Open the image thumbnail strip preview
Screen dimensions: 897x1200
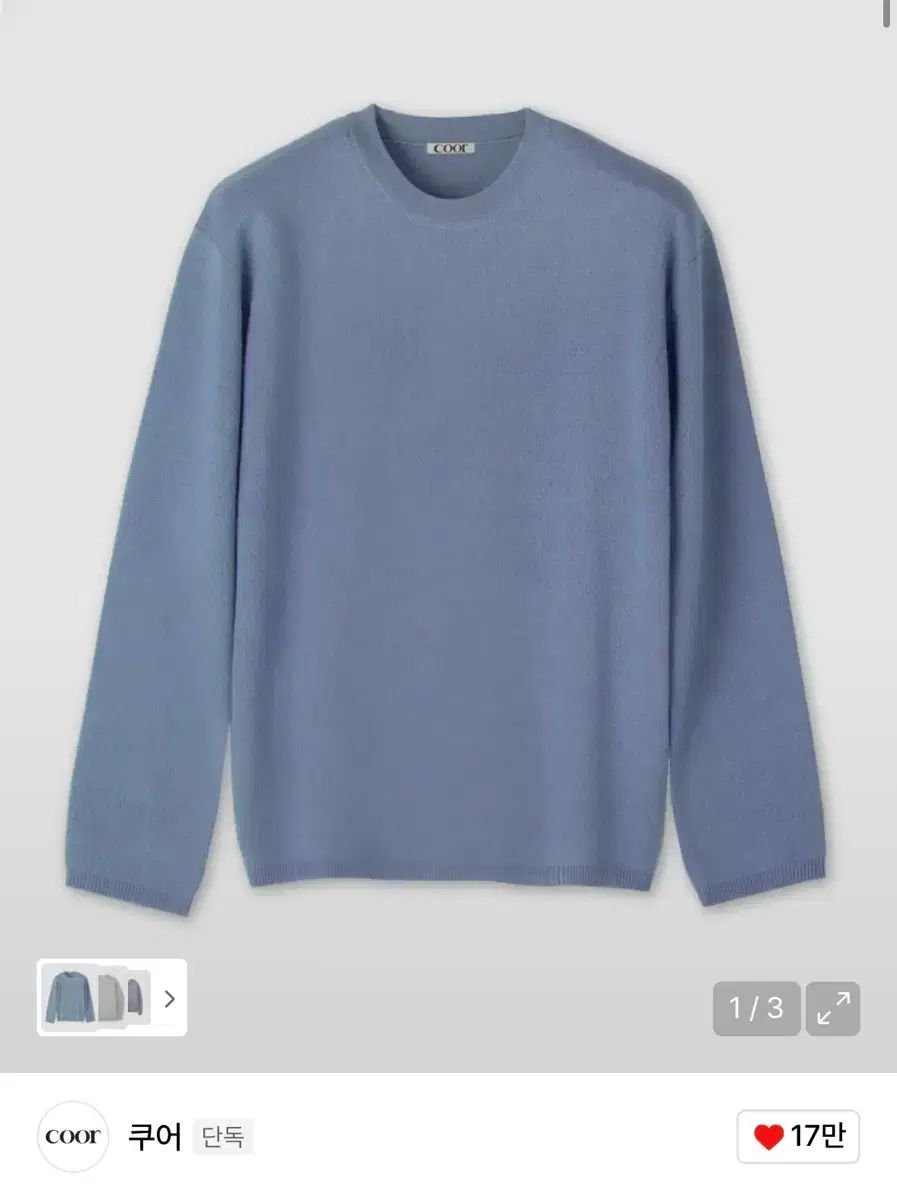[111, 997]
